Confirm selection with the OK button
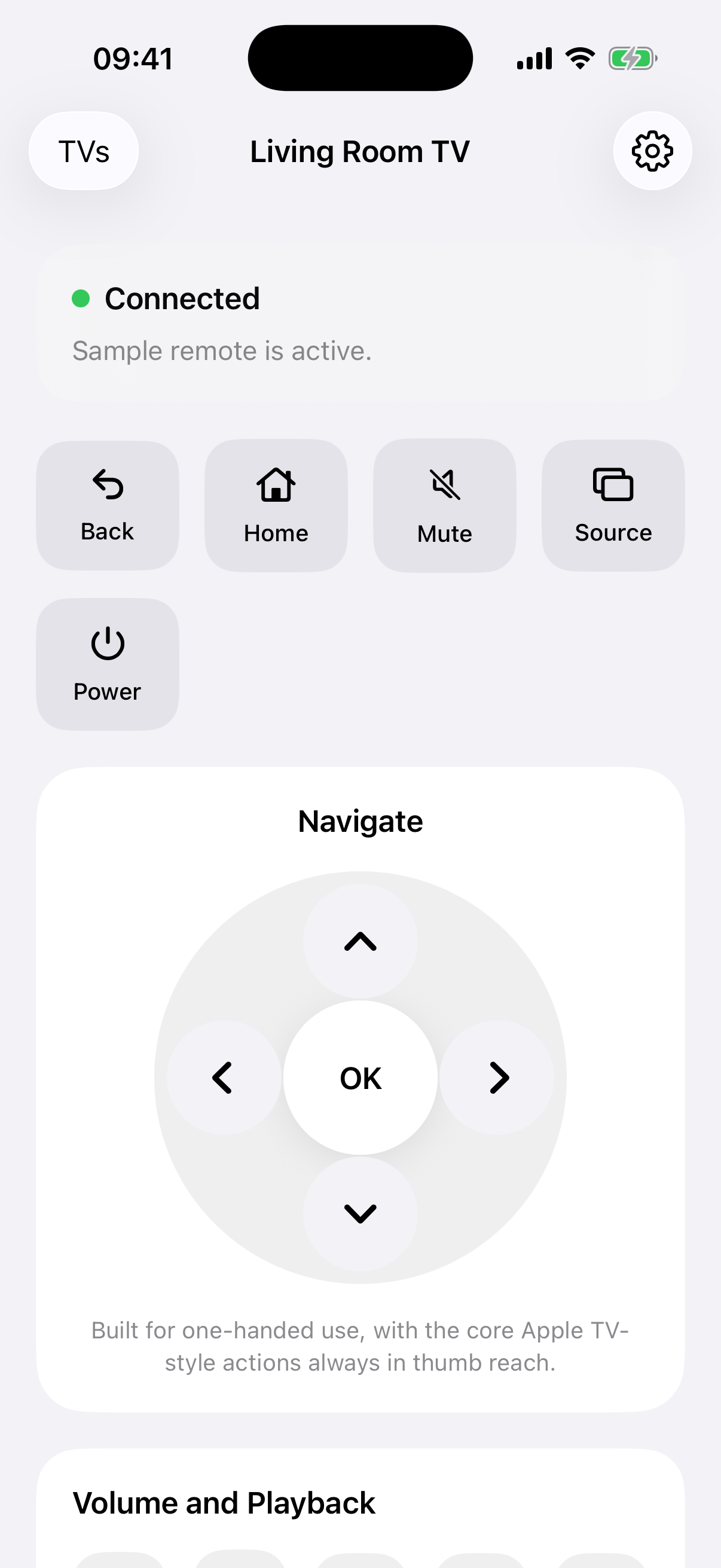 click(359, 1077)
